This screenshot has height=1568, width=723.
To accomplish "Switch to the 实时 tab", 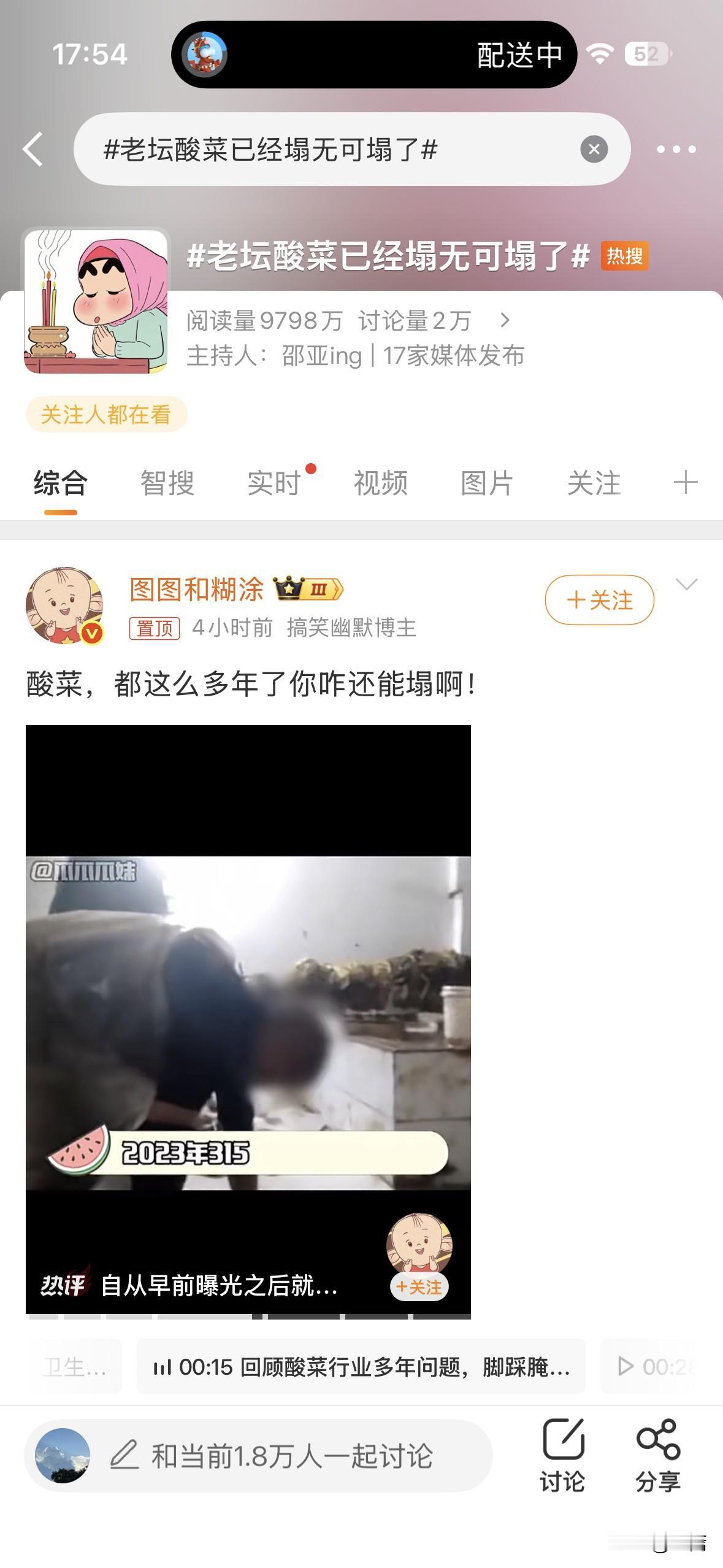I will pos(272,484).
